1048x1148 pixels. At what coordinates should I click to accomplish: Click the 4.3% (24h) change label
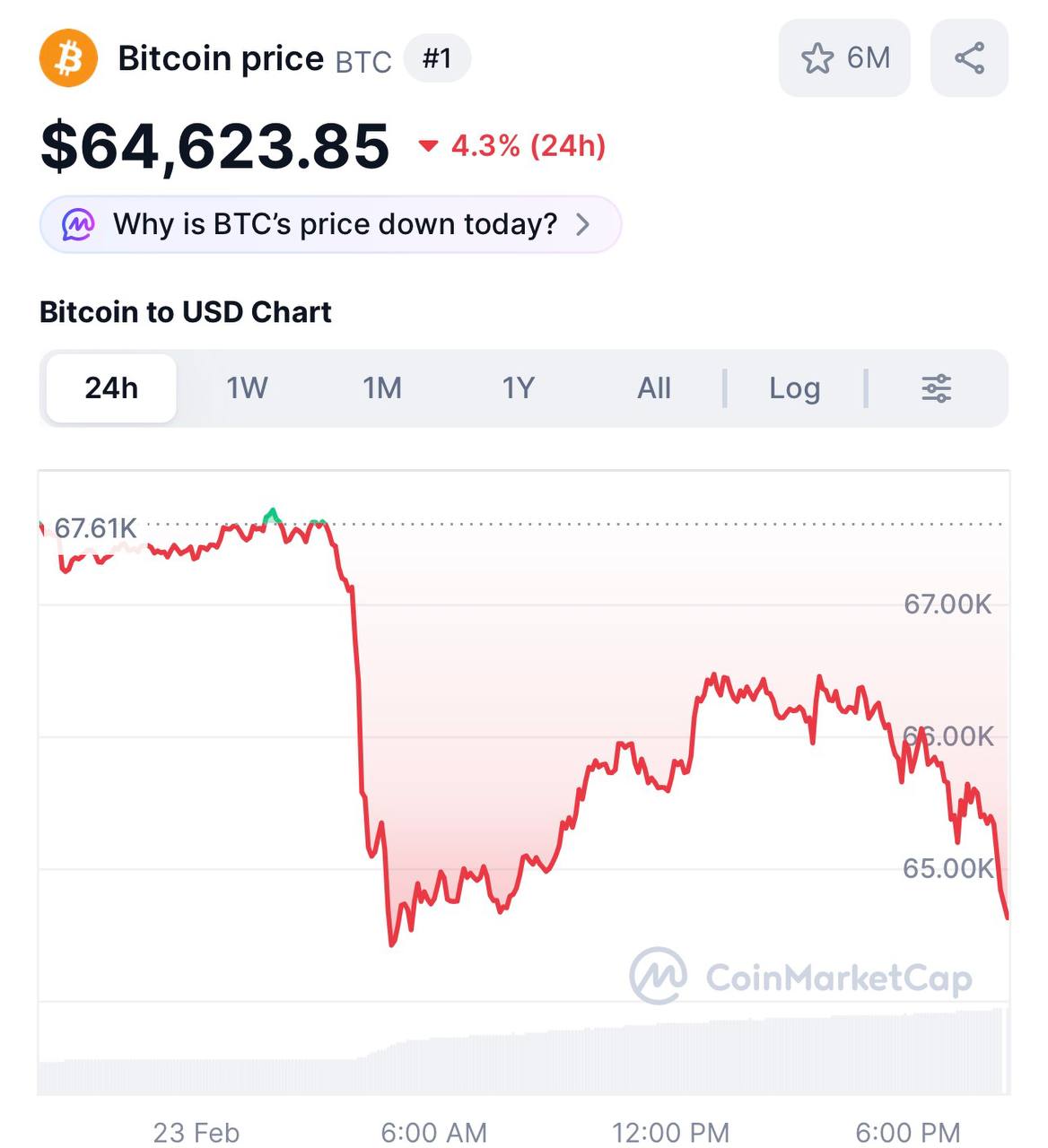528,145
